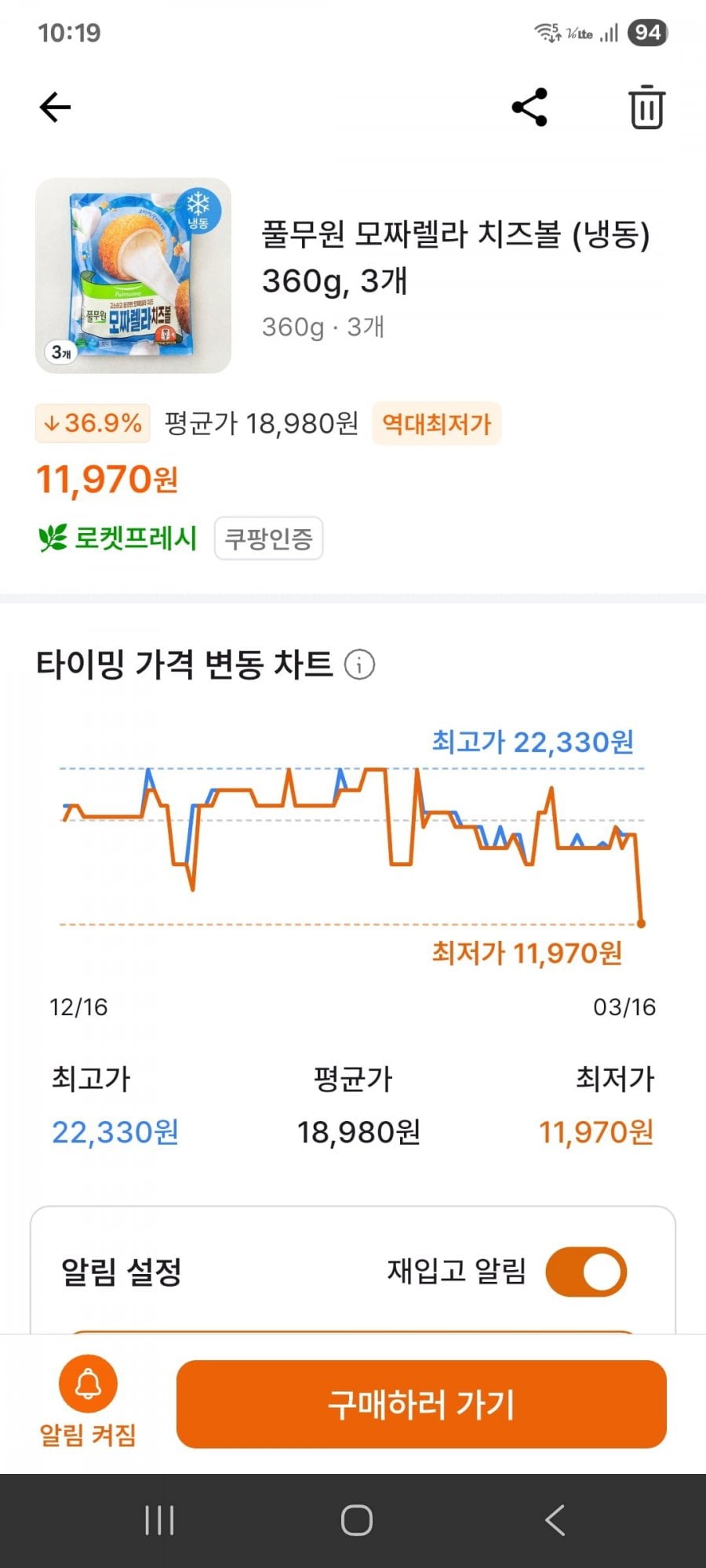Go back using the top-left arrow

pos(55,107)
